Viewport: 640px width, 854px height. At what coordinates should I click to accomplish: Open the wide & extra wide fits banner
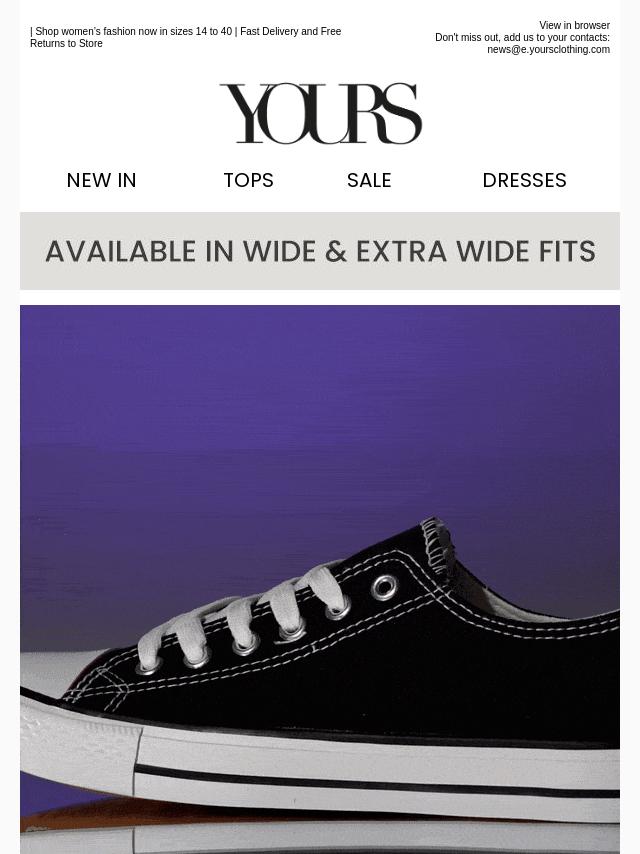pos(320,251)
